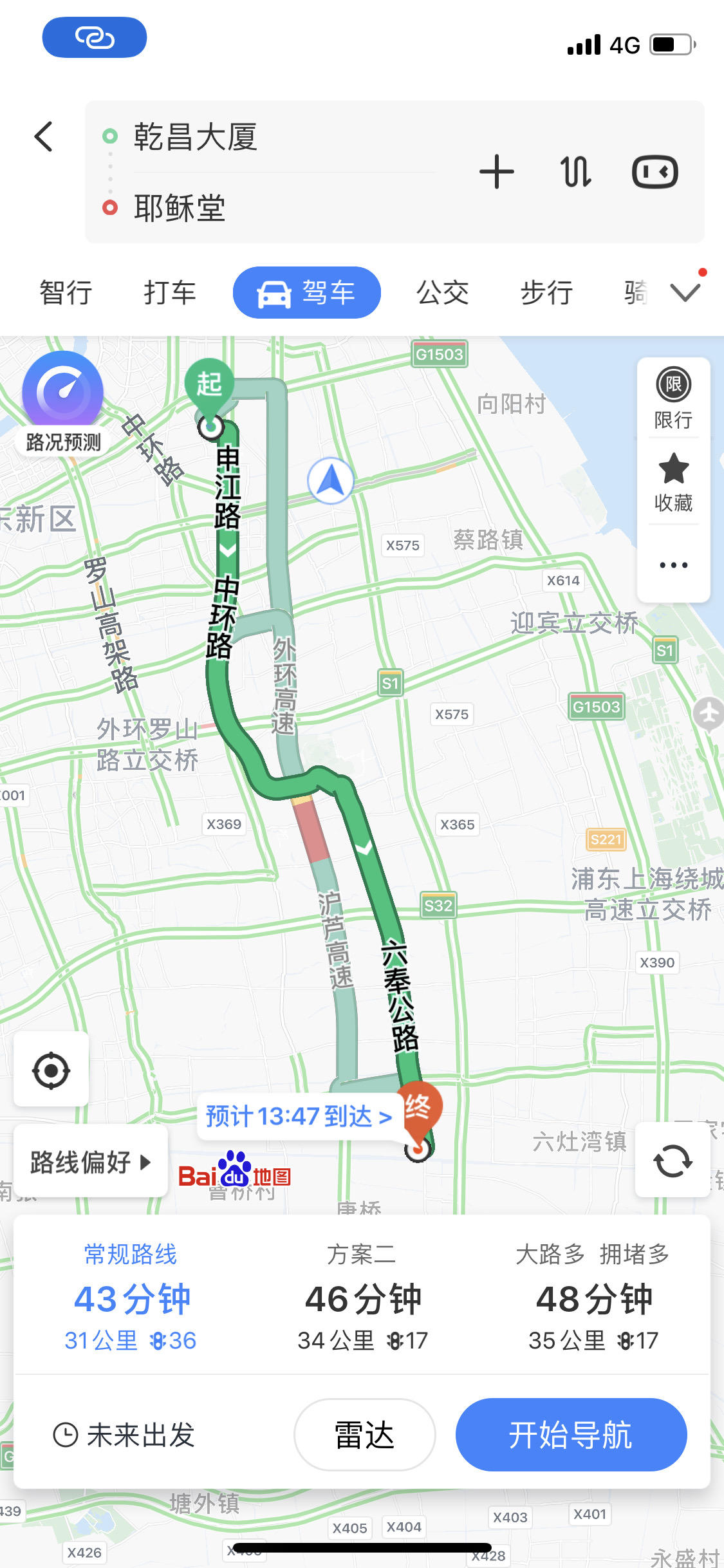This screenshot has width=724, height=1568.
Task: Select the 步行 walking tab
Action: click(546, 293)
